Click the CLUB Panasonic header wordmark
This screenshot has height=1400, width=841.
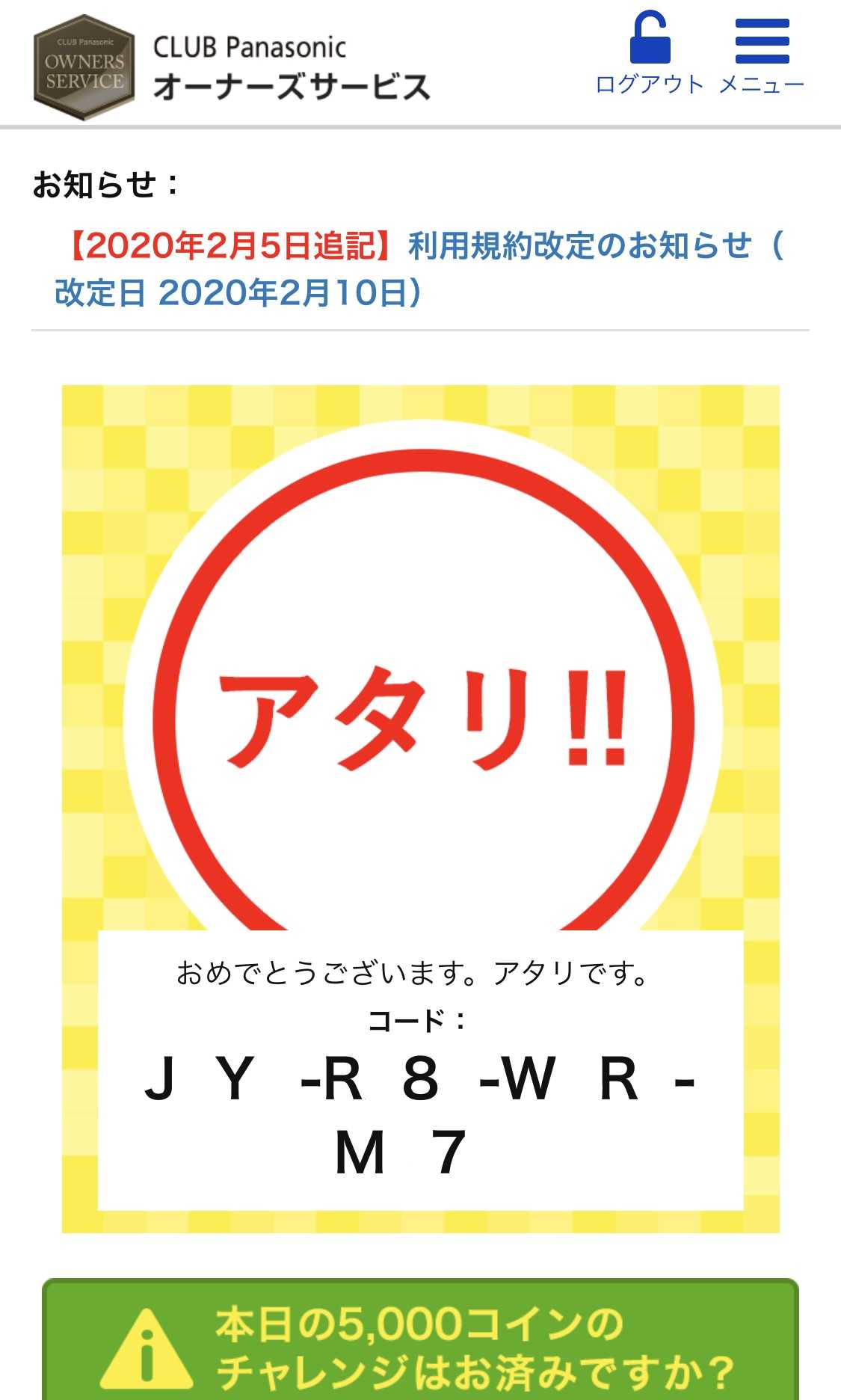point(249,47)
